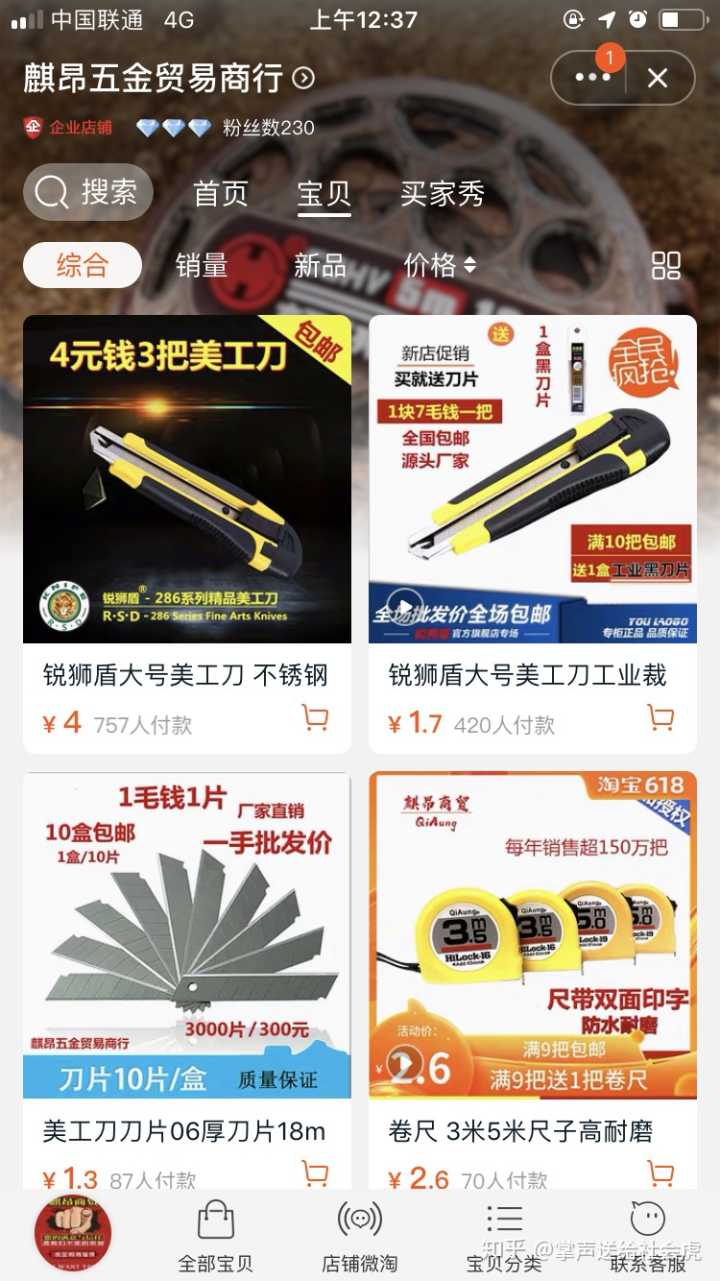This screenshot has width=720, height=1281.
Task: Sort items by 价格
Action: coord(439,265)
